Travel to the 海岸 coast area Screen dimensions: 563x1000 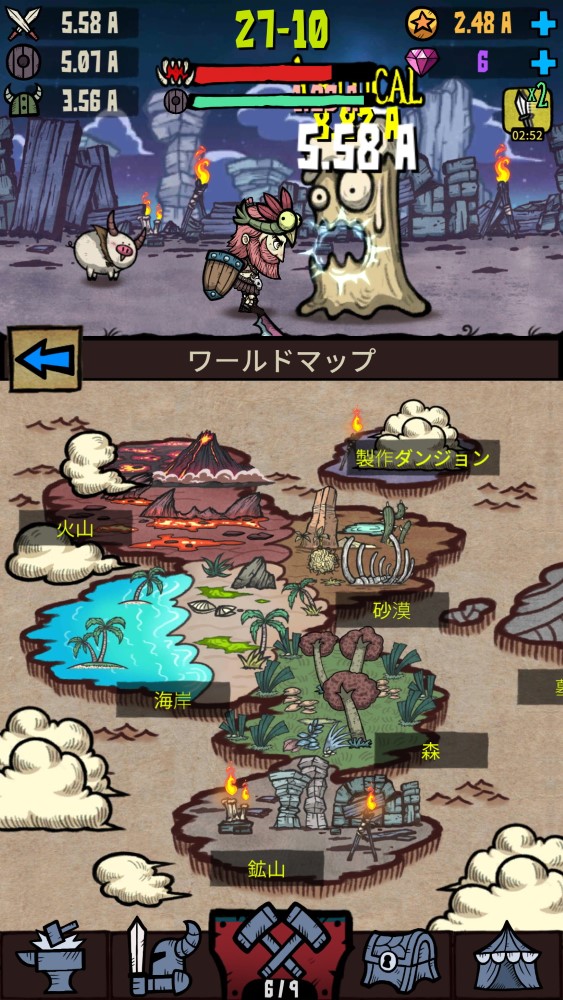(172, 700)
